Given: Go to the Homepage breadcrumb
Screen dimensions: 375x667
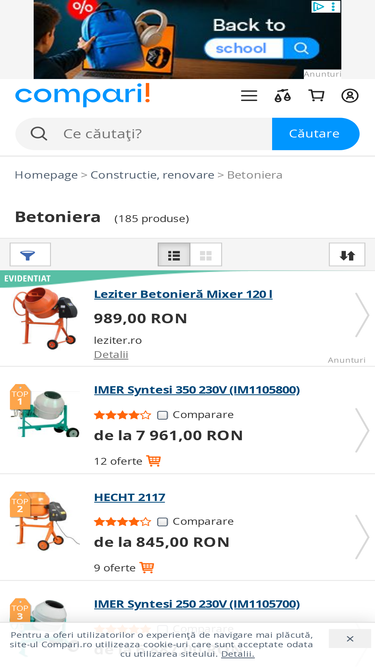Looking at the screenshot, I should pos(46,175).
